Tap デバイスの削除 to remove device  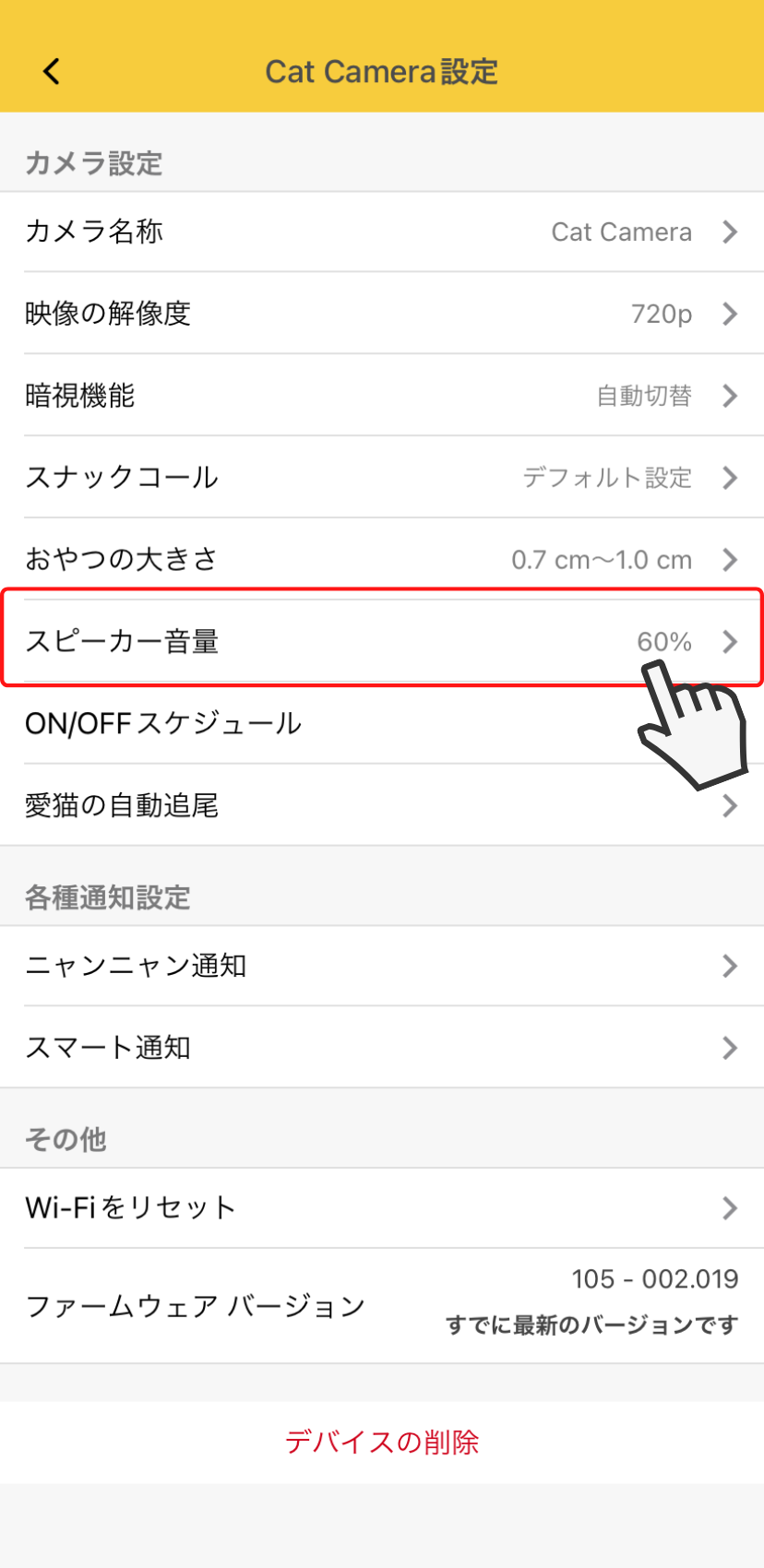[x=382, y=1442]
